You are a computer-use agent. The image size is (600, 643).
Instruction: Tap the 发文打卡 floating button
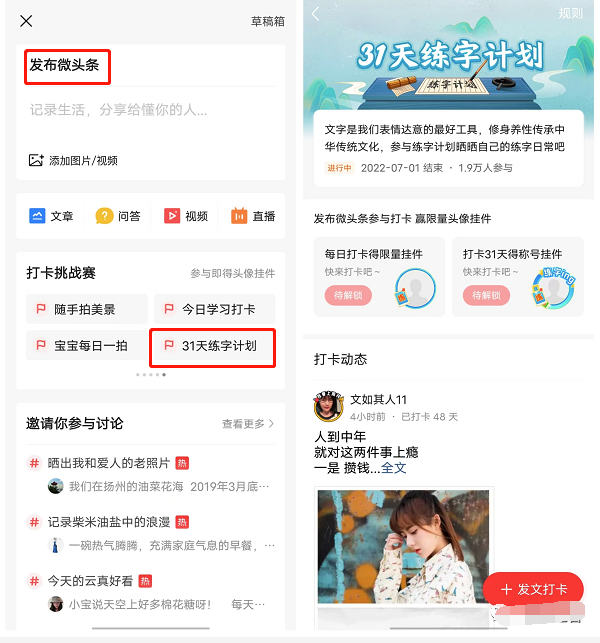534,589
